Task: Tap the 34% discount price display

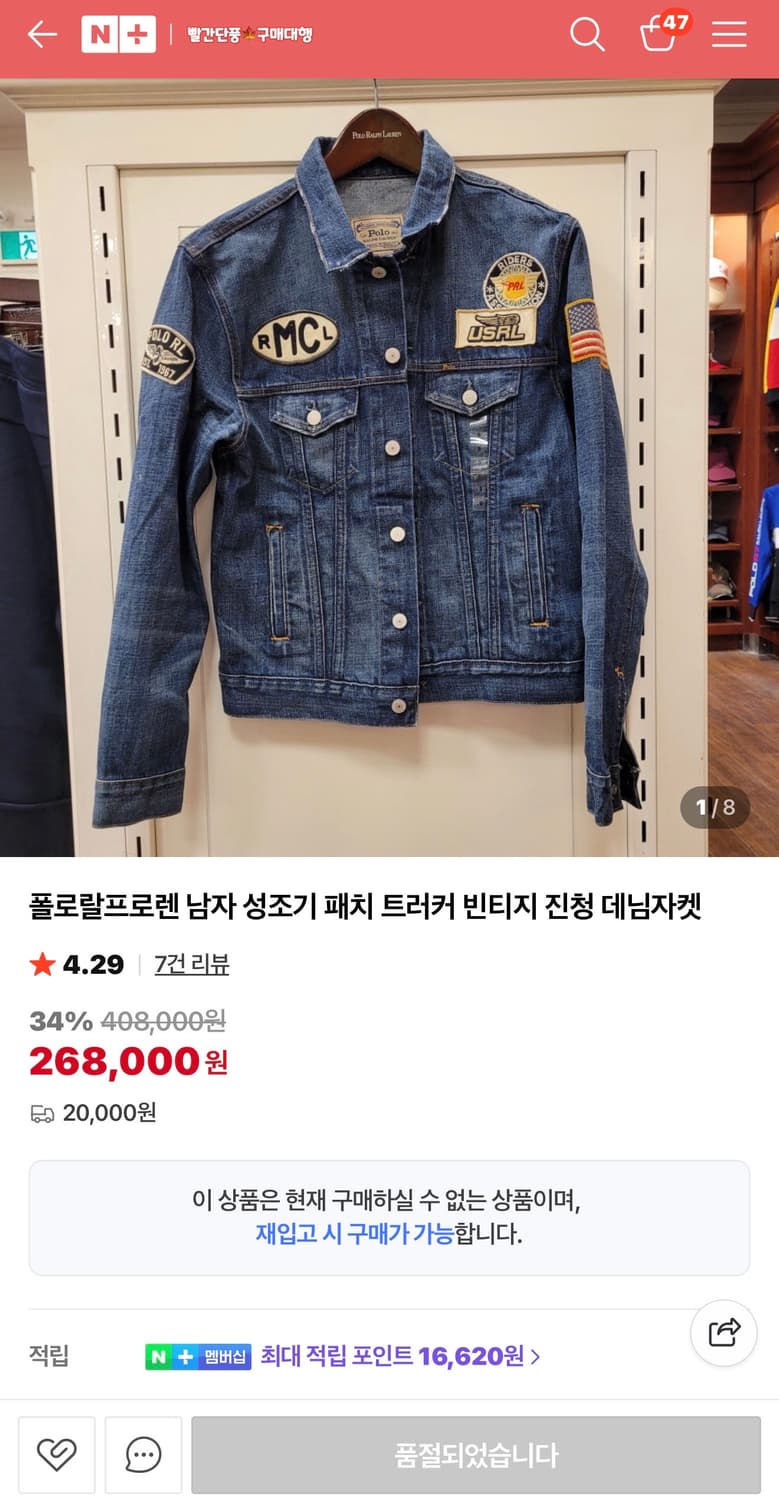Action: click(55, 1022)
